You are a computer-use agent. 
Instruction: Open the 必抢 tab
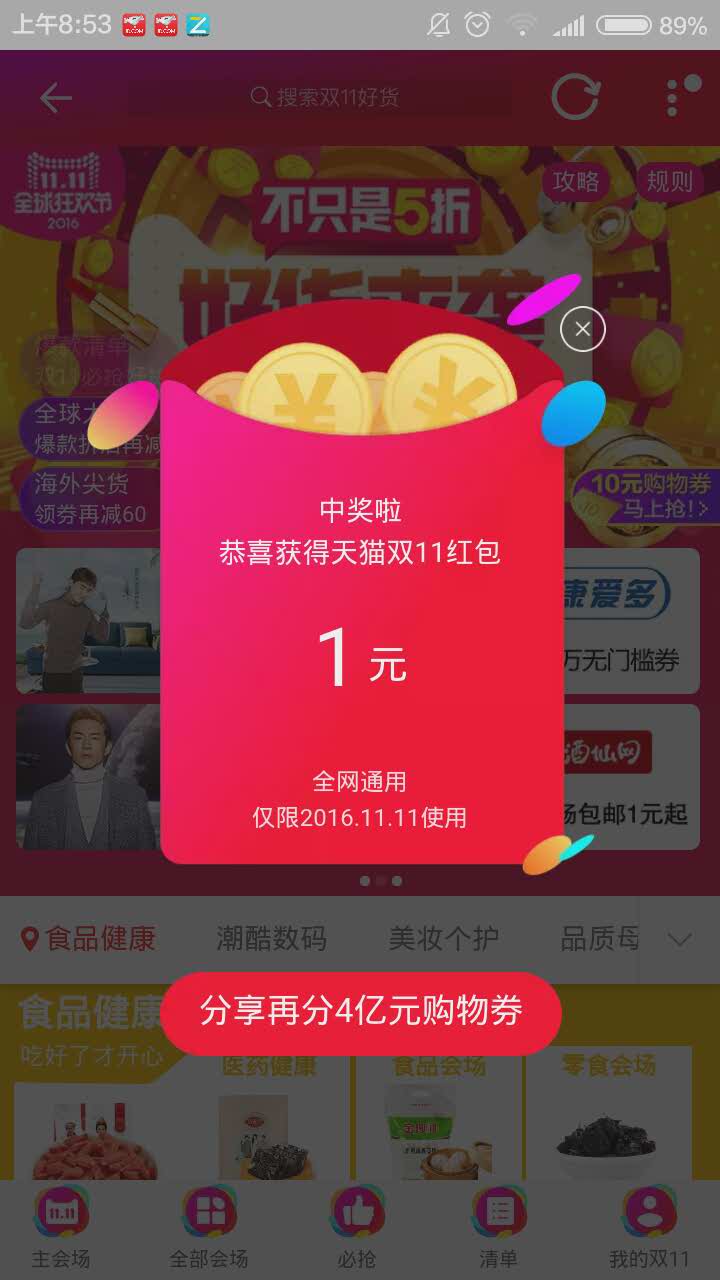357,1228
